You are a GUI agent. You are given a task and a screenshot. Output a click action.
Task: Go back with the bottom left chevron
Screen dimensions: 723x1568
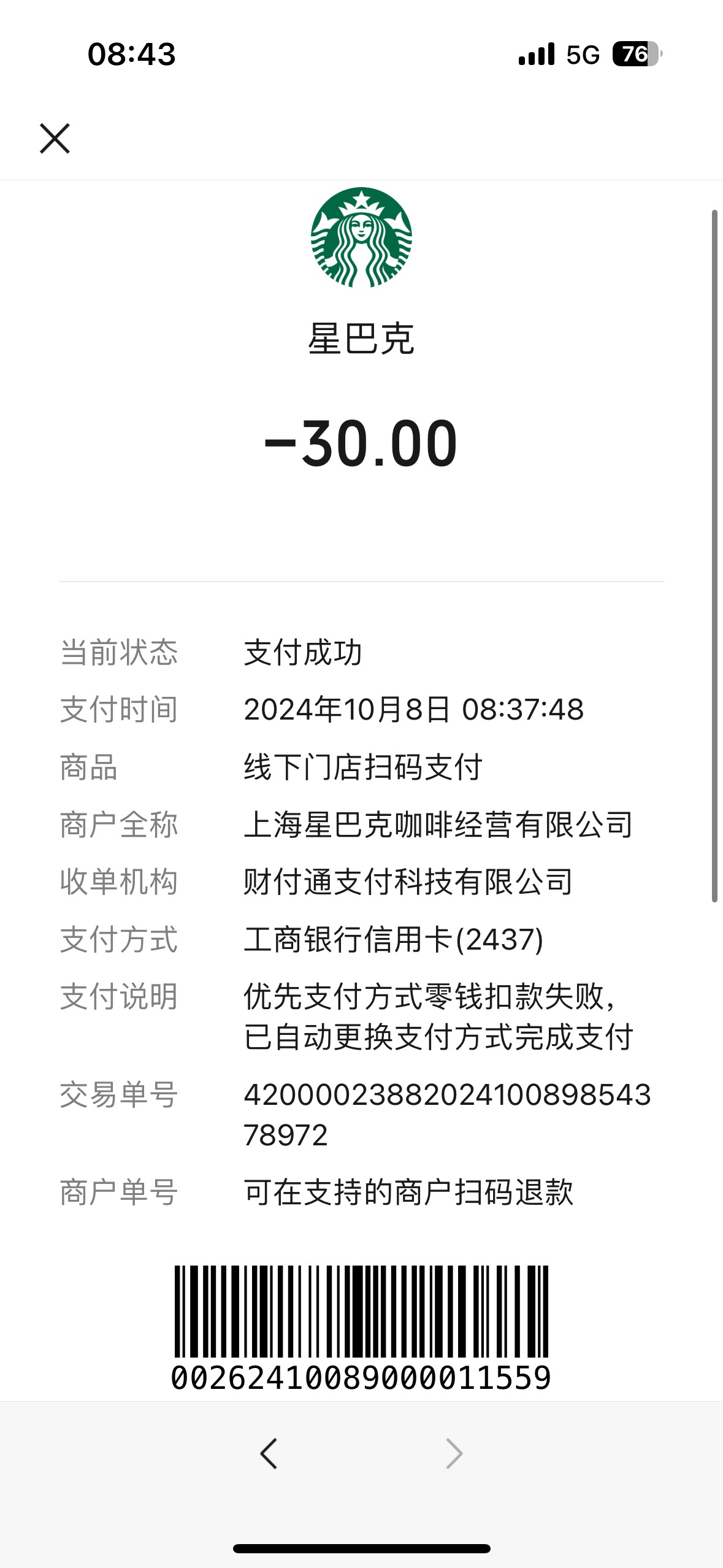click(269, 1453)
